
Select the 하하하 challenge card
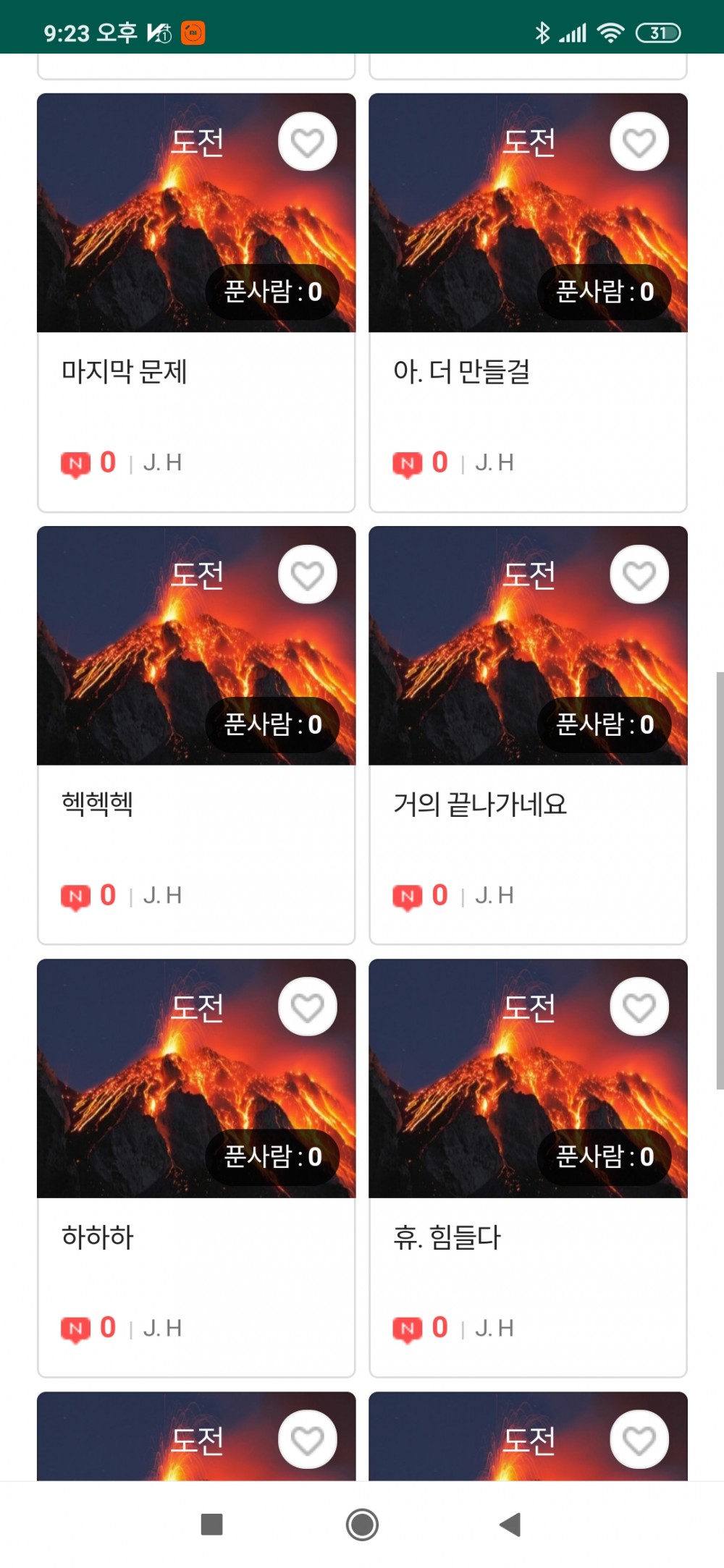click(x=196, y=1168)
